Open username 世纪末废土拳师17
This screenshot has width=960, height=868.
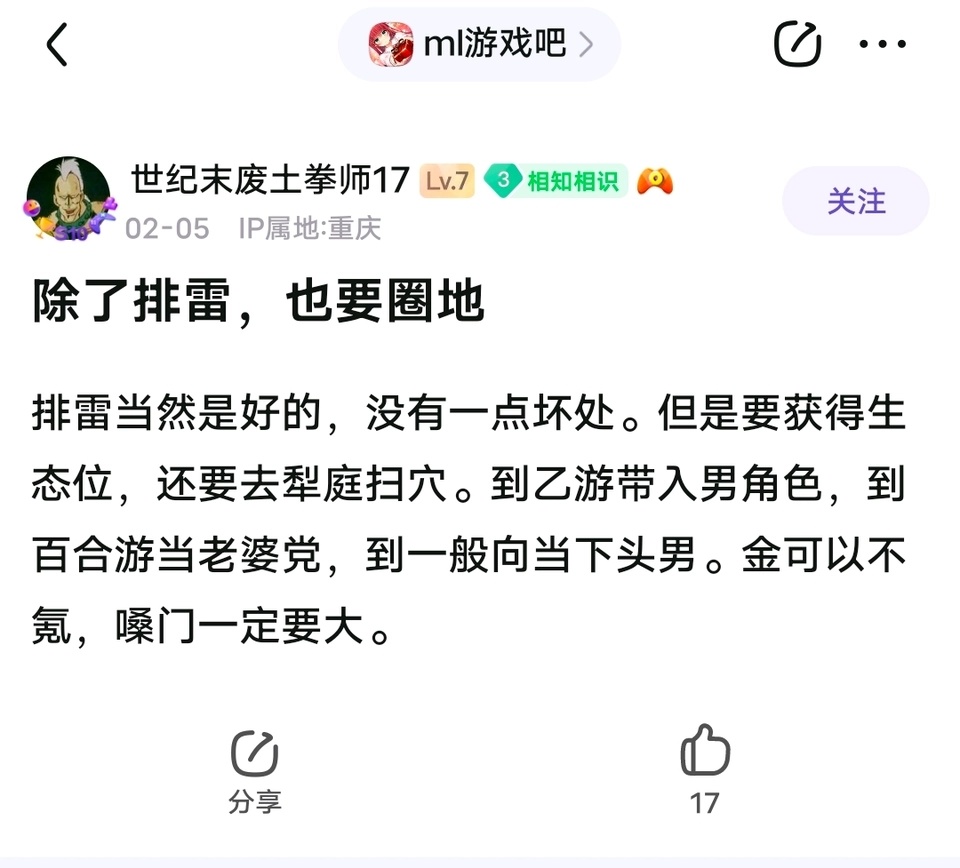tap(270, 180)
